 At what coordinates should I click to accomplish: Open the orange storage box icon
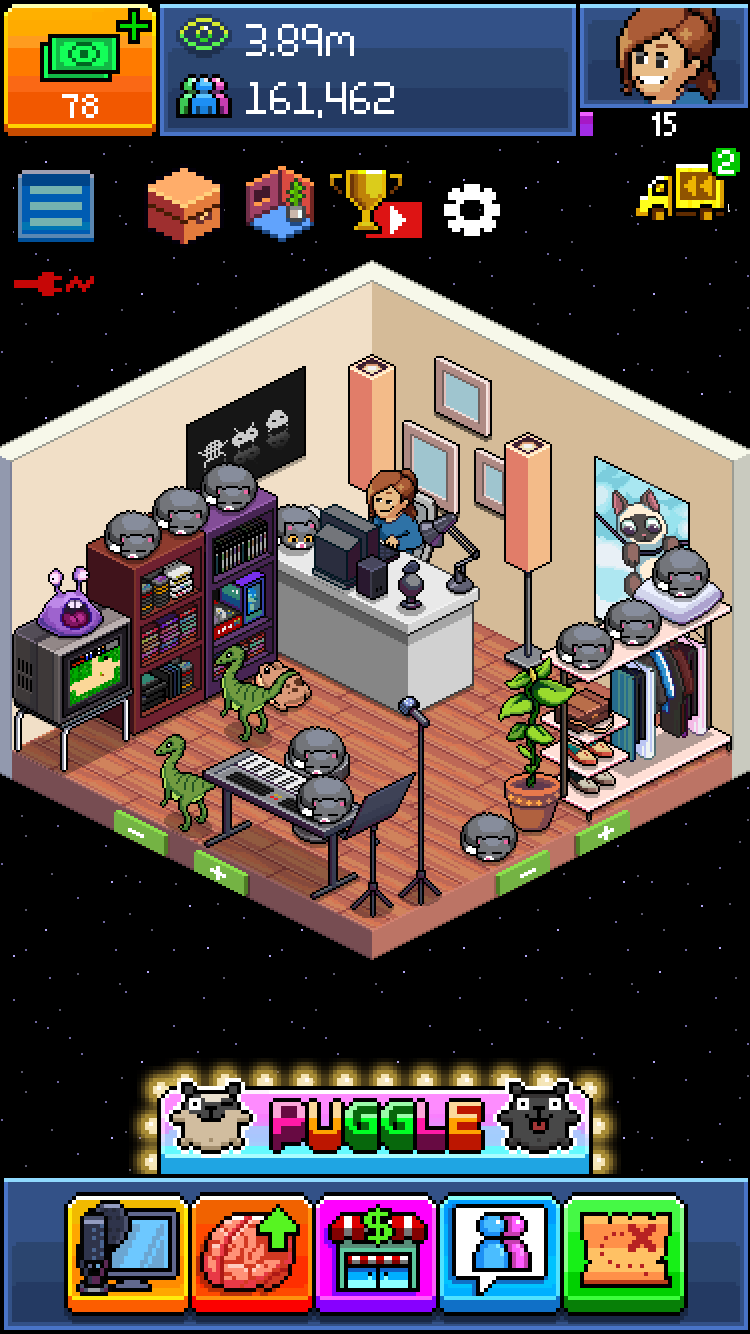pyautogui.click(x=184, y=205)
